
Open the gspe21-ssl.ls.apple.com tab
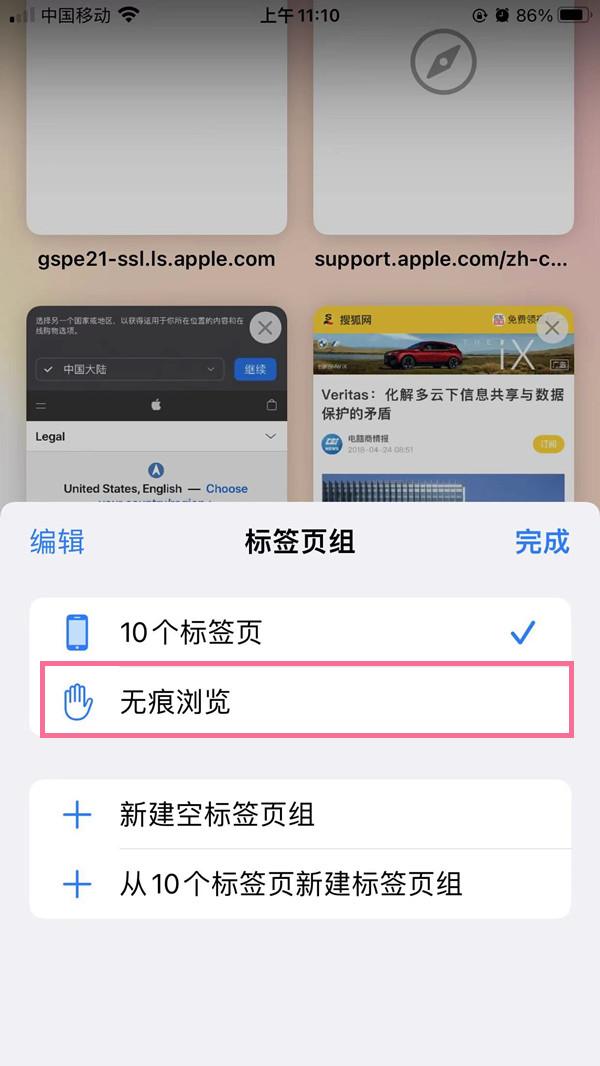tap(156, 130)
